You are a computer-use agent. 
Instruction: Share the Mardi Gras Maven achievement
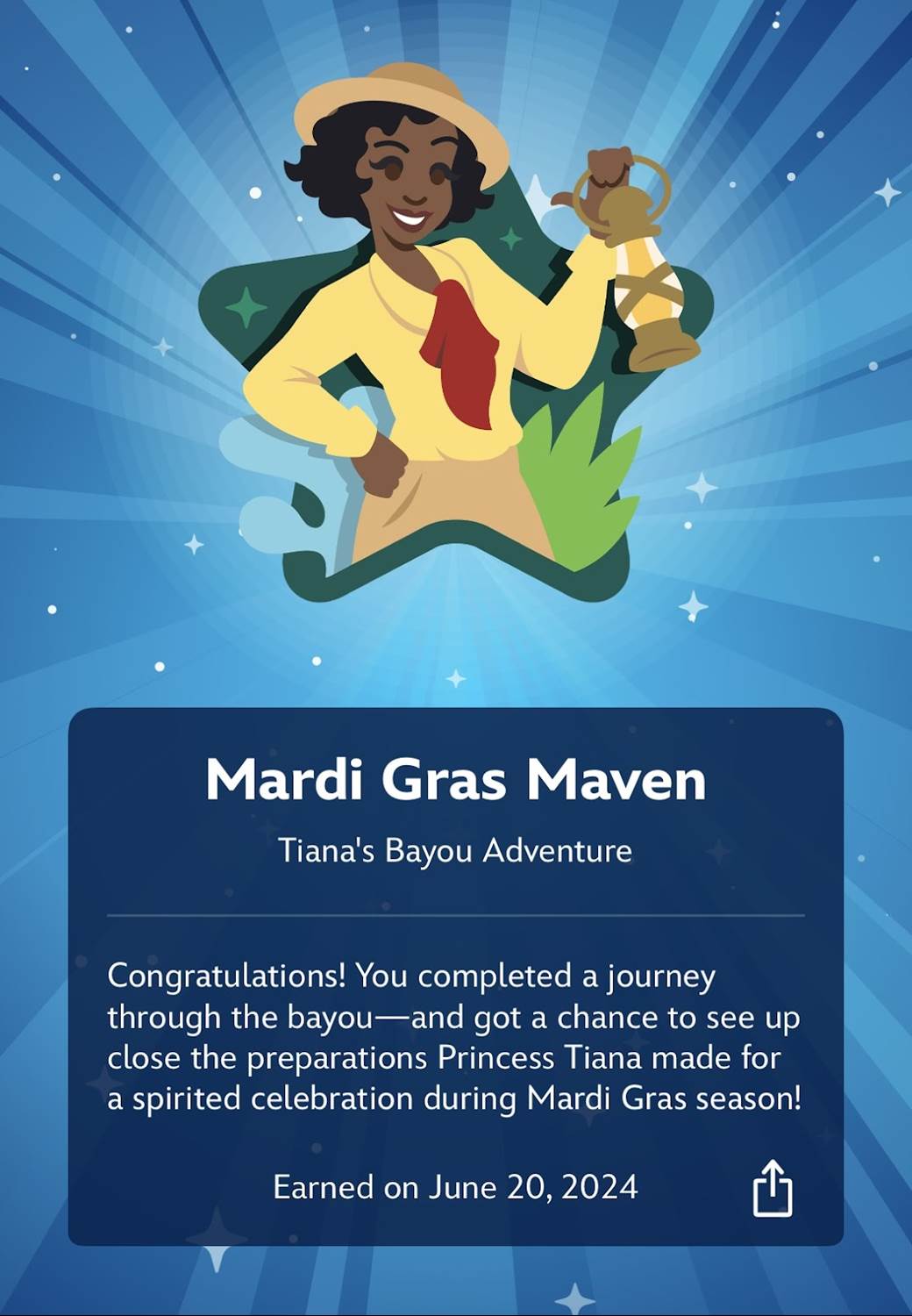[773, 1189]
